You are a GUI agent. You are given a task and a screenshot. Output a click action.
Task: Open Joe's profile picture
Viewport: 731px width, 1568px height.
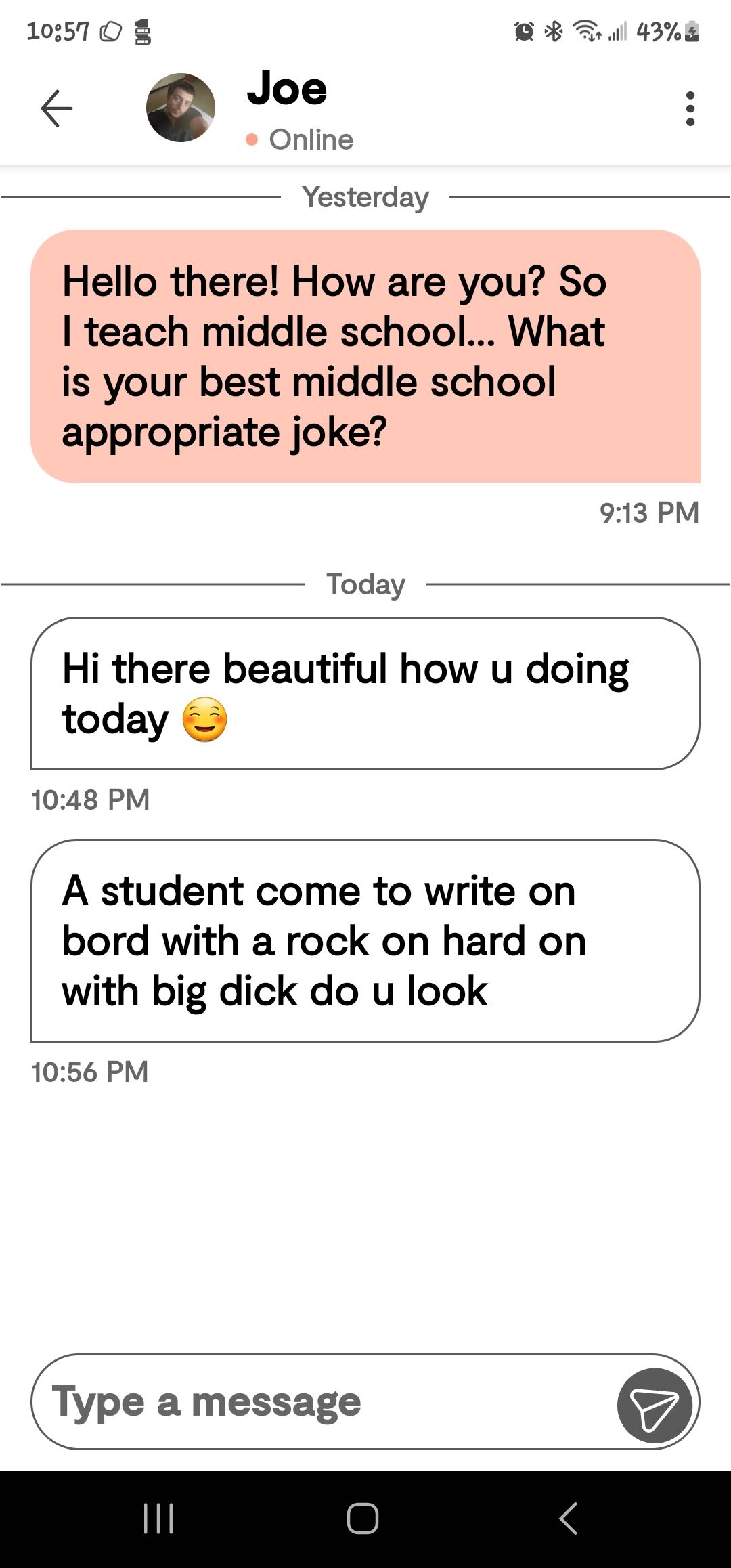coord(181,108)
